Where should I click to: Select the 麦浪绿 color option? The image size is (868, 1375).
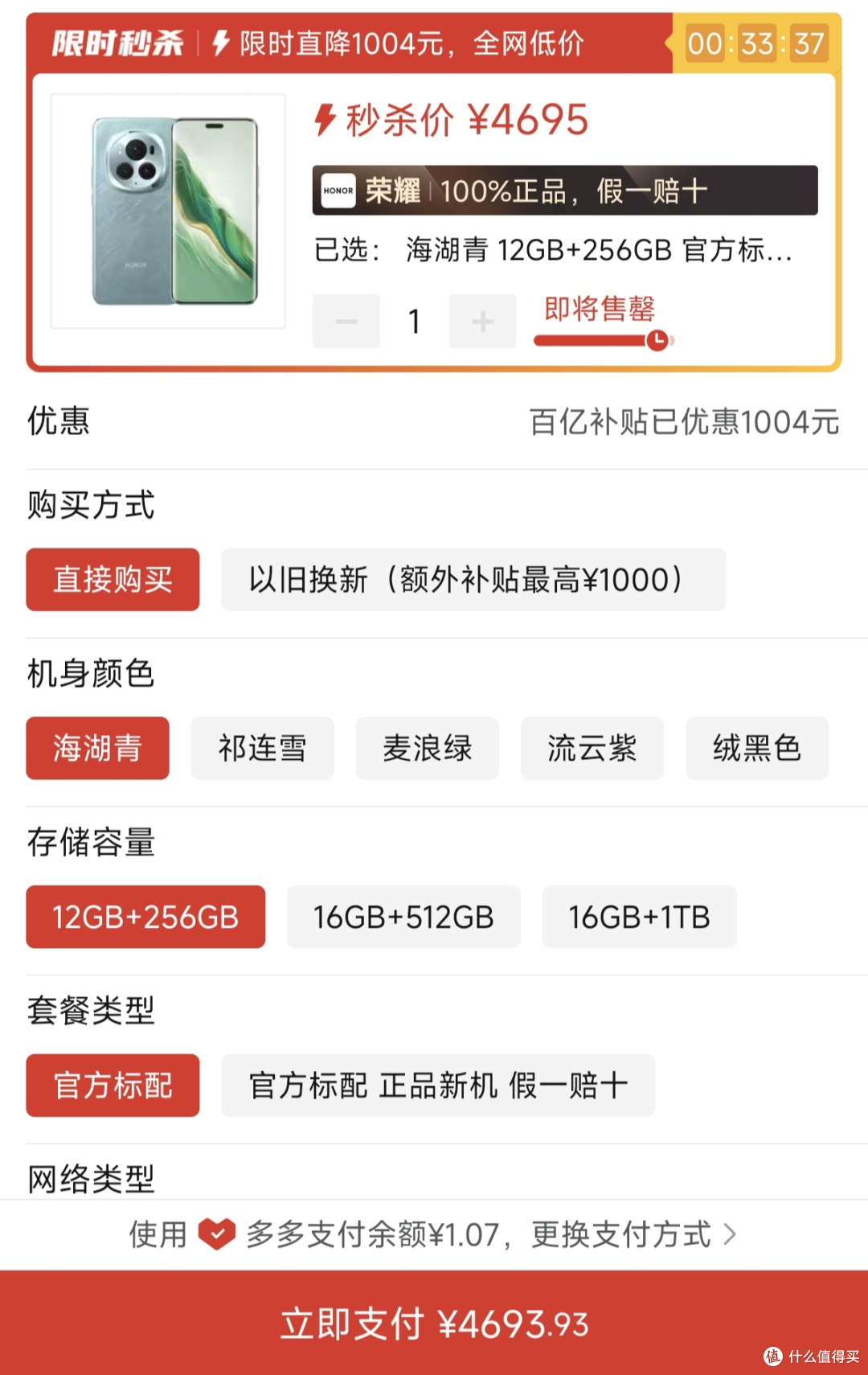tap(427, 748)
